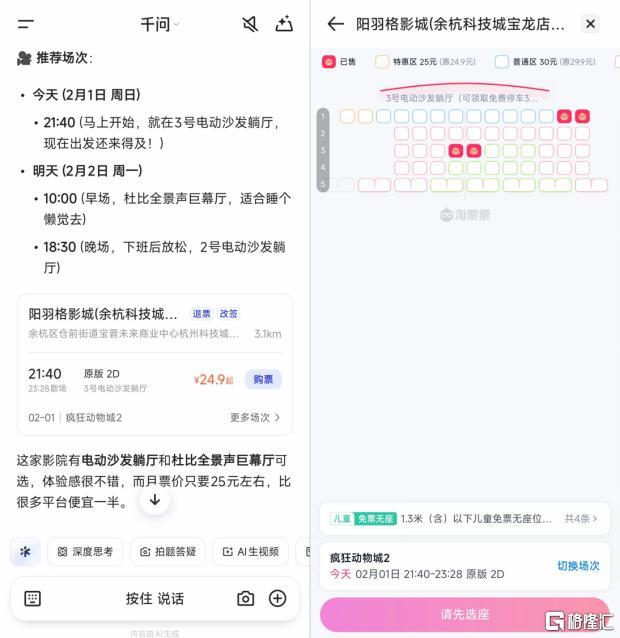Image resolution: width=620 pixels, height=638 pixels.
Task: Toggle the mute speaker icon
Action: [x=250, y=24]
